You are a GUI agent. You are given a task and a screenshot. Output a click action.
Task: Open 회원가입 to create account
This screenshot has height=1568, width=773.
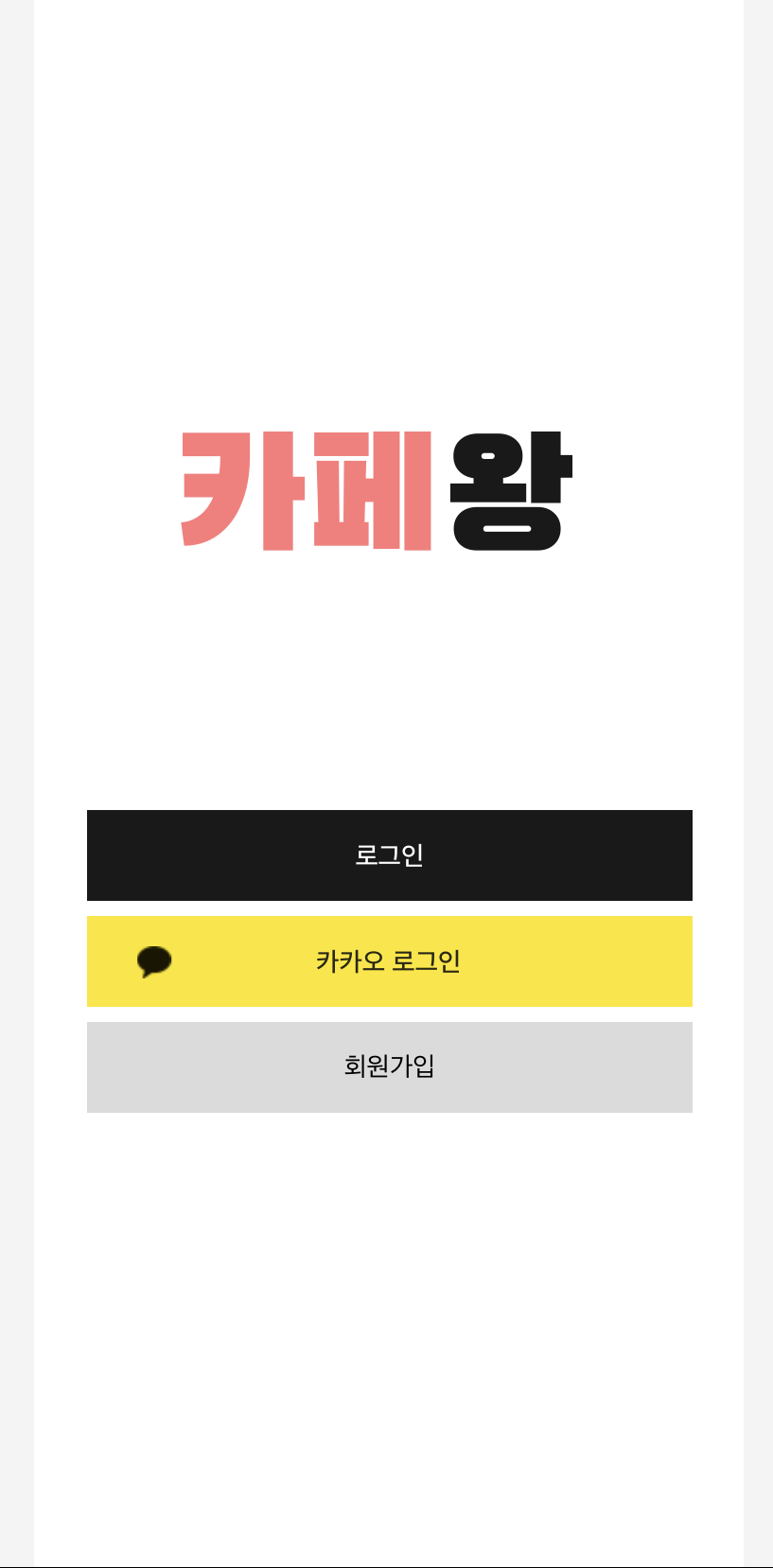pos(389,1066)
